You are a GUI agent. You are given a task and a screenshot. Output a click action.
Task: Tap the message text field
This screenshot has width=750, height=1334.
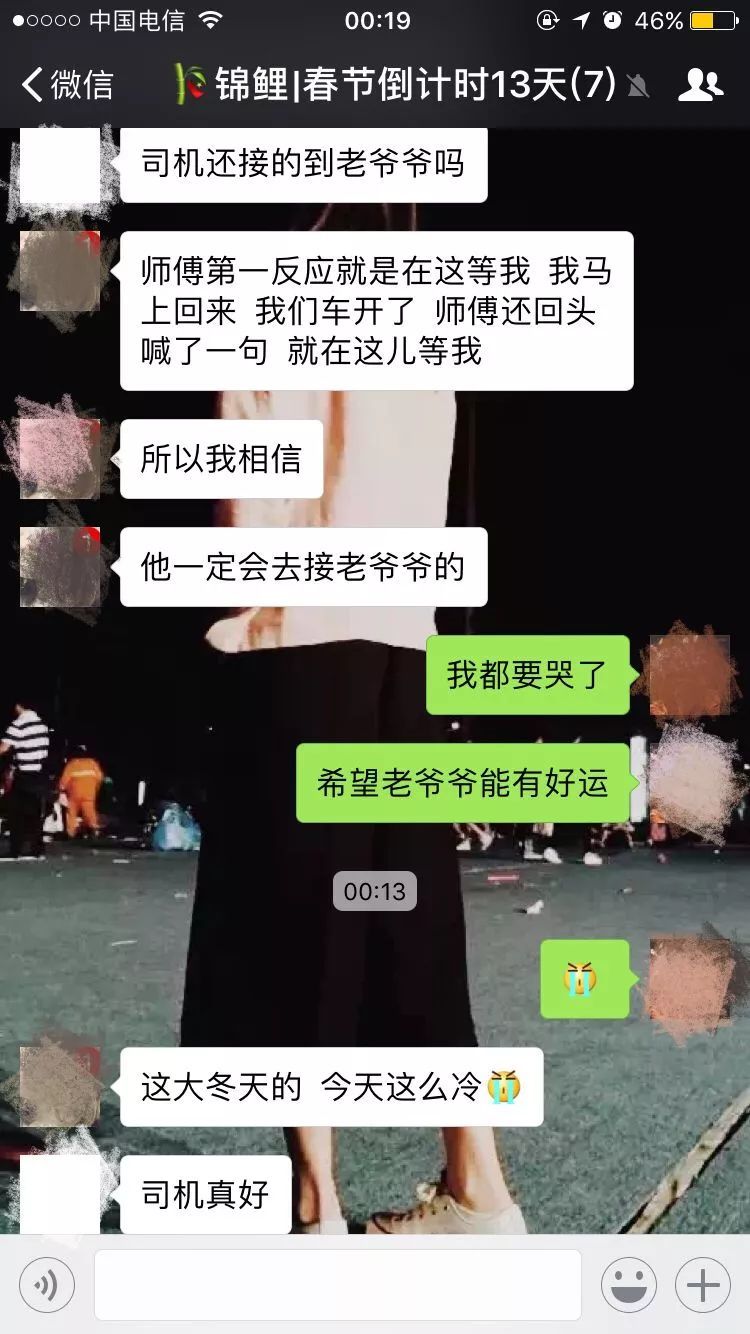[338, 1285]
